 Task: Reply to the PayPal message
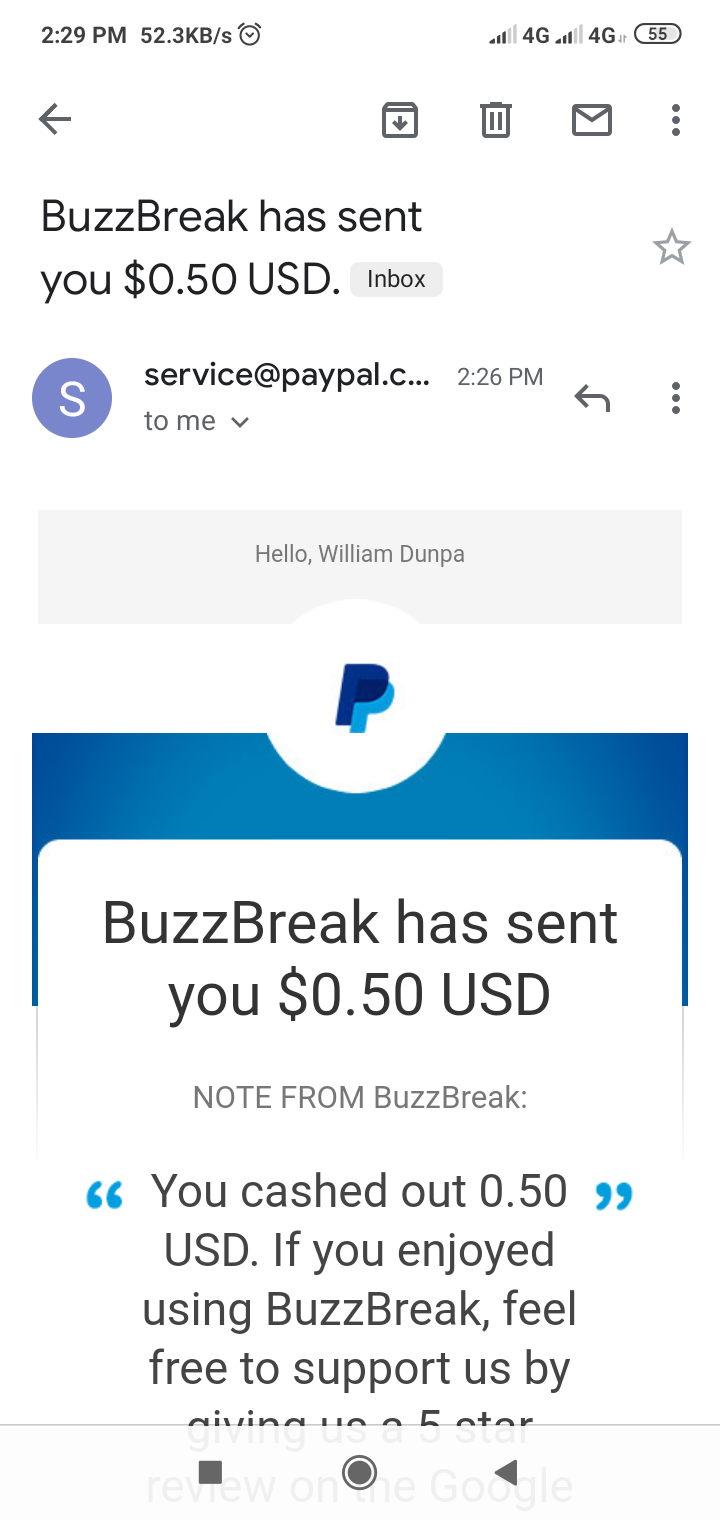tap(592, 398)
